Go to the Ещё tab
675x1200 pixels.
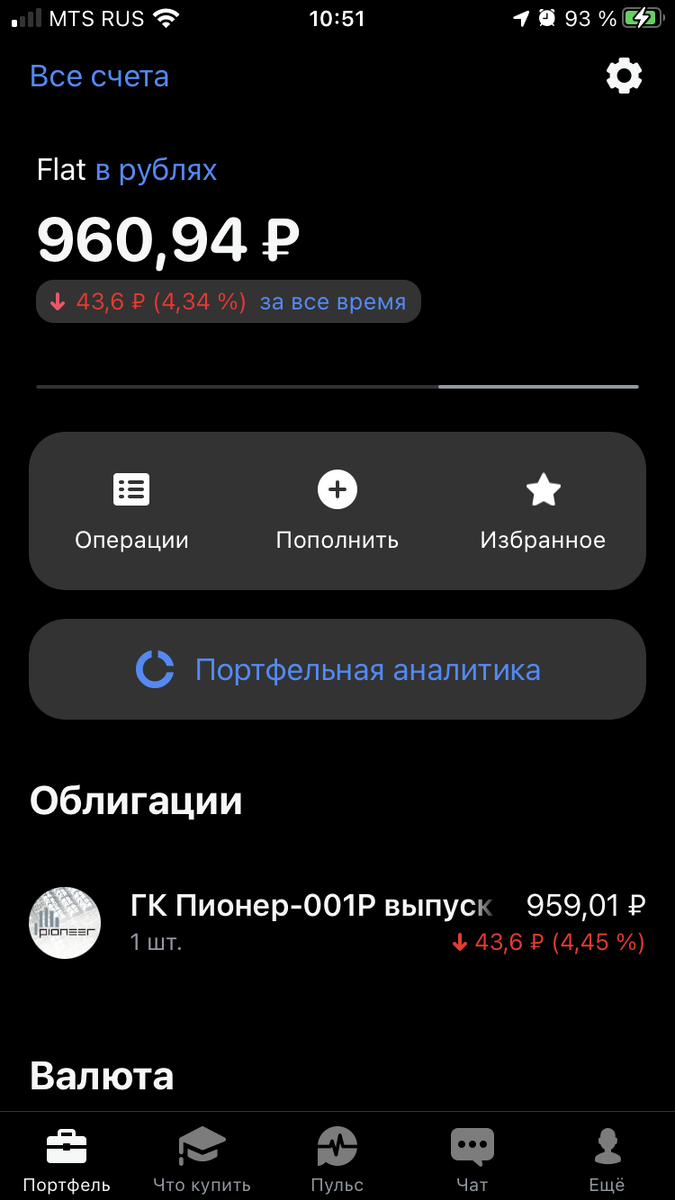[x=607, y=1160]
